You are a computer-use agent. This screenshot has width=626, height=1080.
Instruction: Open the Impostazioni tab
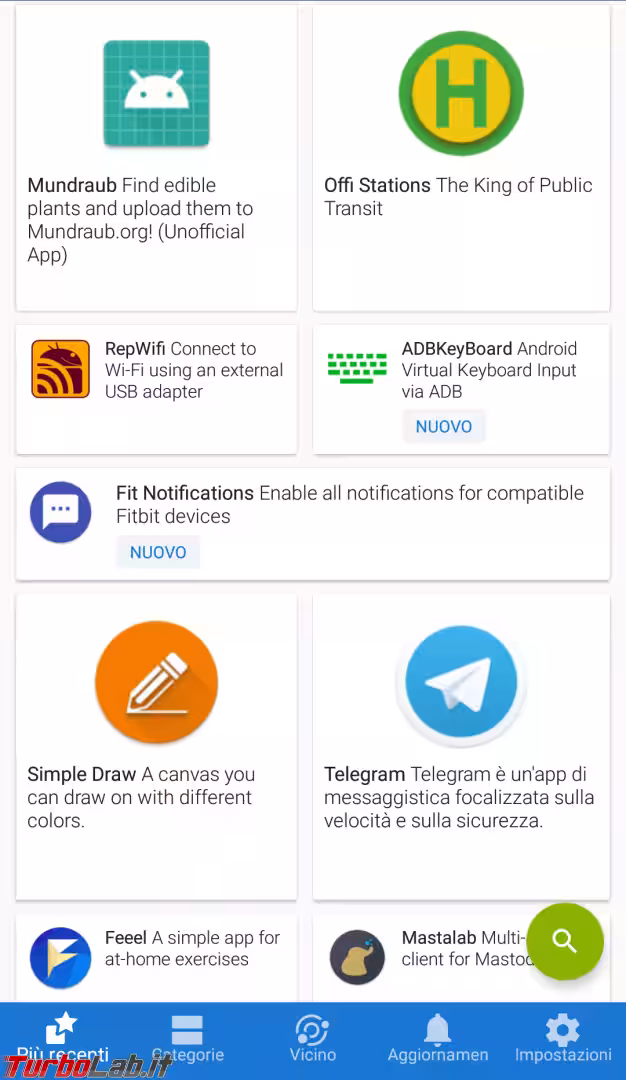coord(563,1040)
